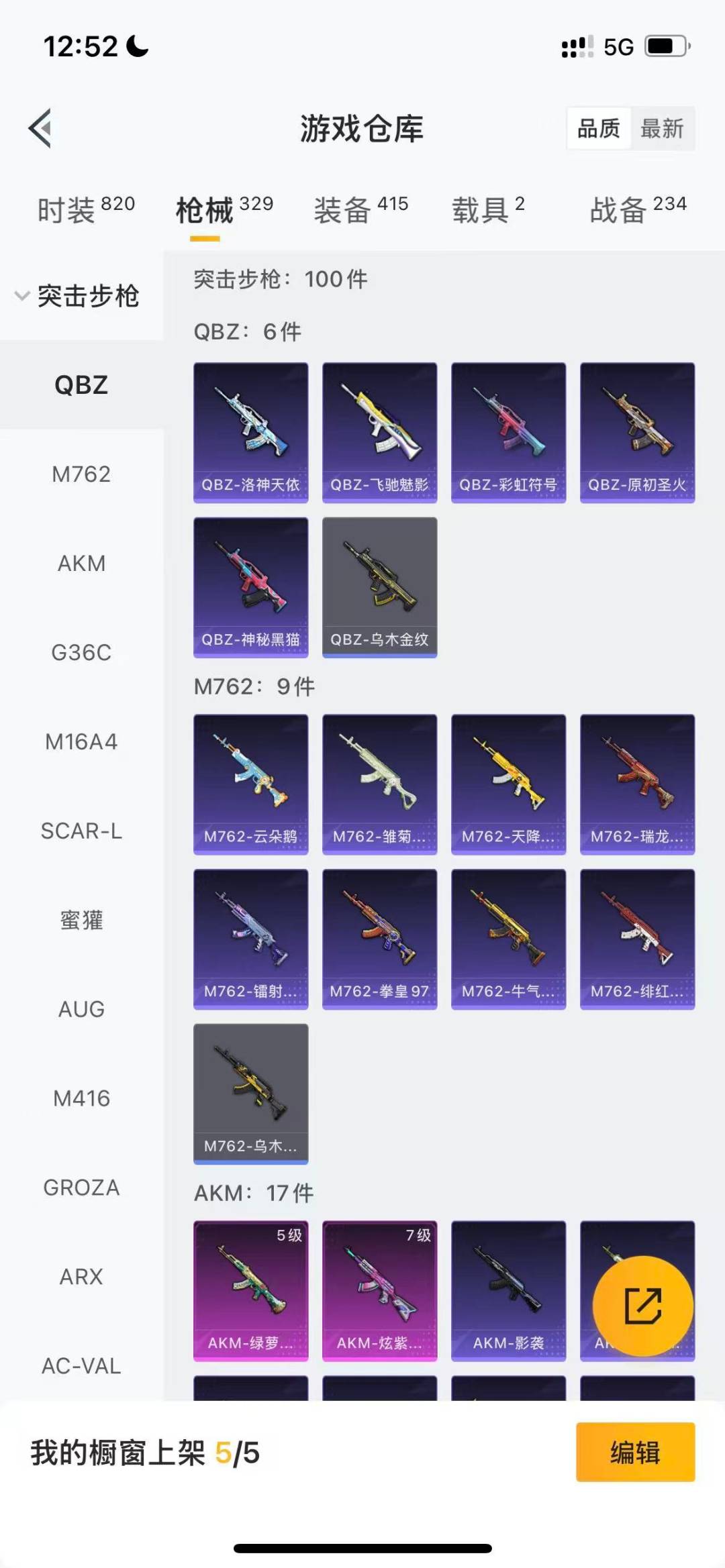725x1568 pixels.
Task: Select M762 in the sidebar
Action: pyautogui.click(x=81, y=474)
